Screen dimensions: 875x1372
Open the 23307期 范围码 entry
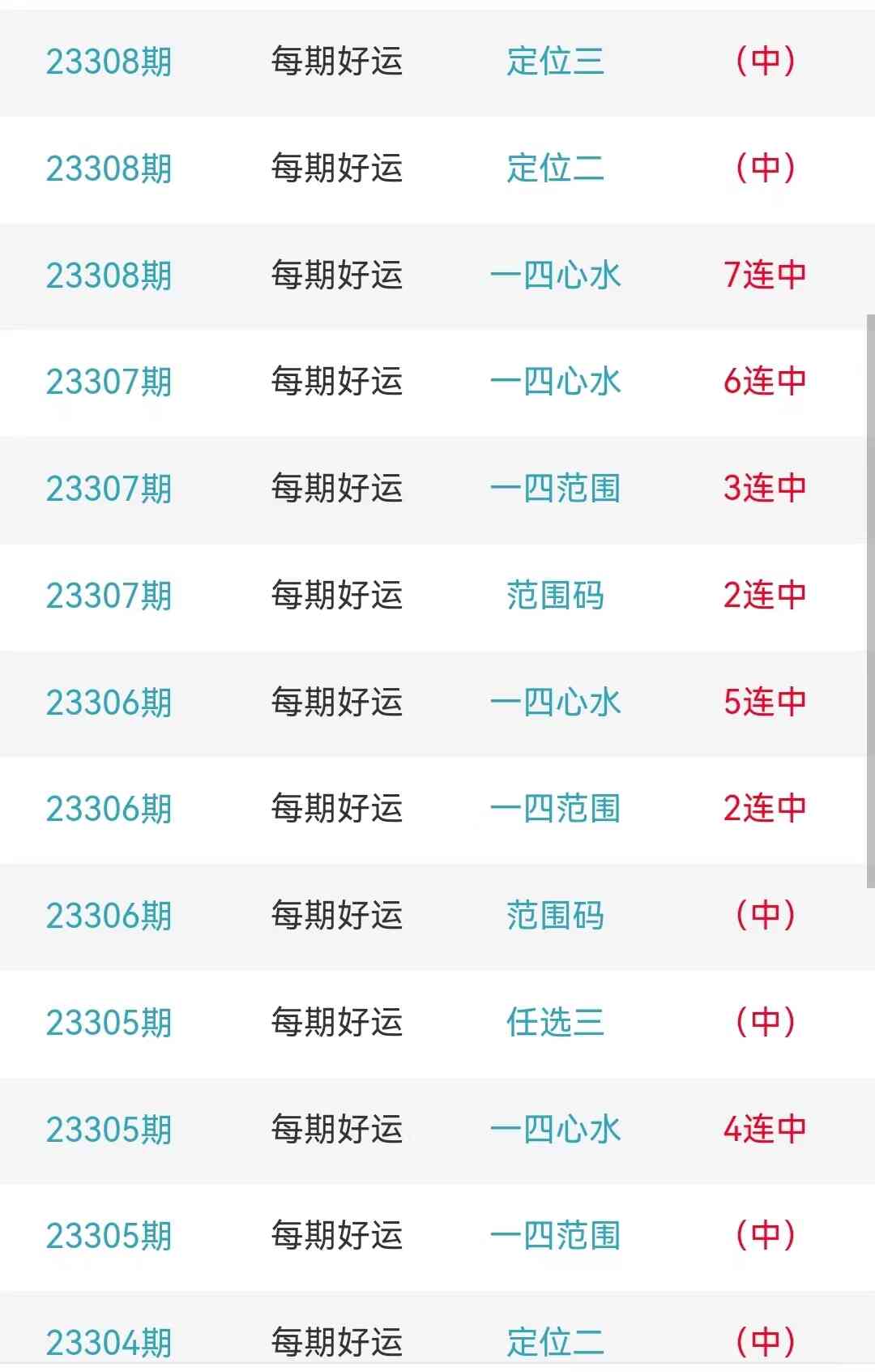(555, 596)
